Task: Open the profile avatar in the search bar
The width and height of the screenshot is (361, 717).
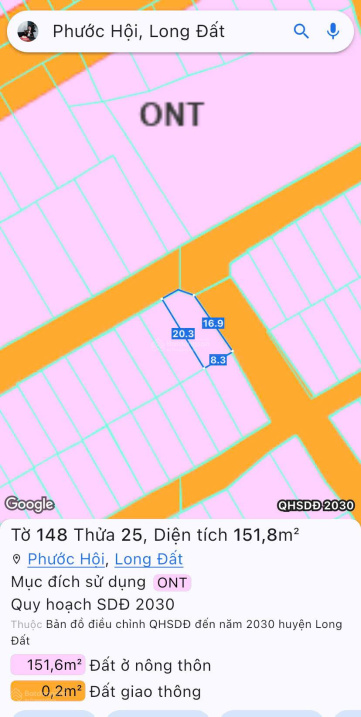Action: point(28,32)
